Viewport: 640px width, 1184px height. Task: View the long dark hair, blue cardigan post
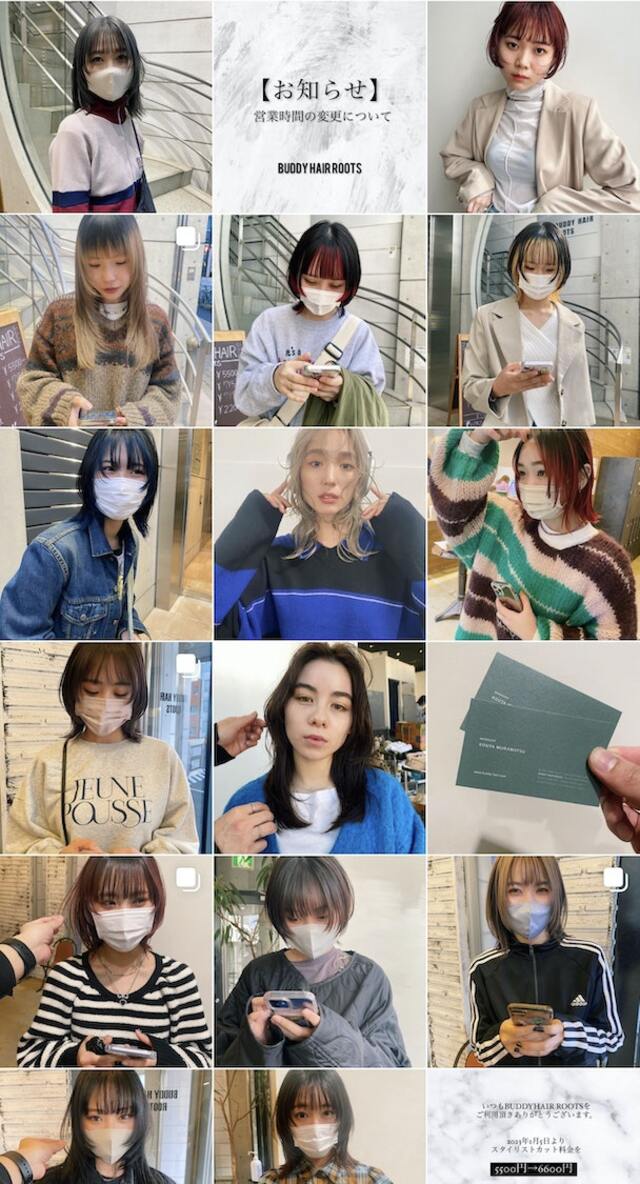(x=320, y=748)
